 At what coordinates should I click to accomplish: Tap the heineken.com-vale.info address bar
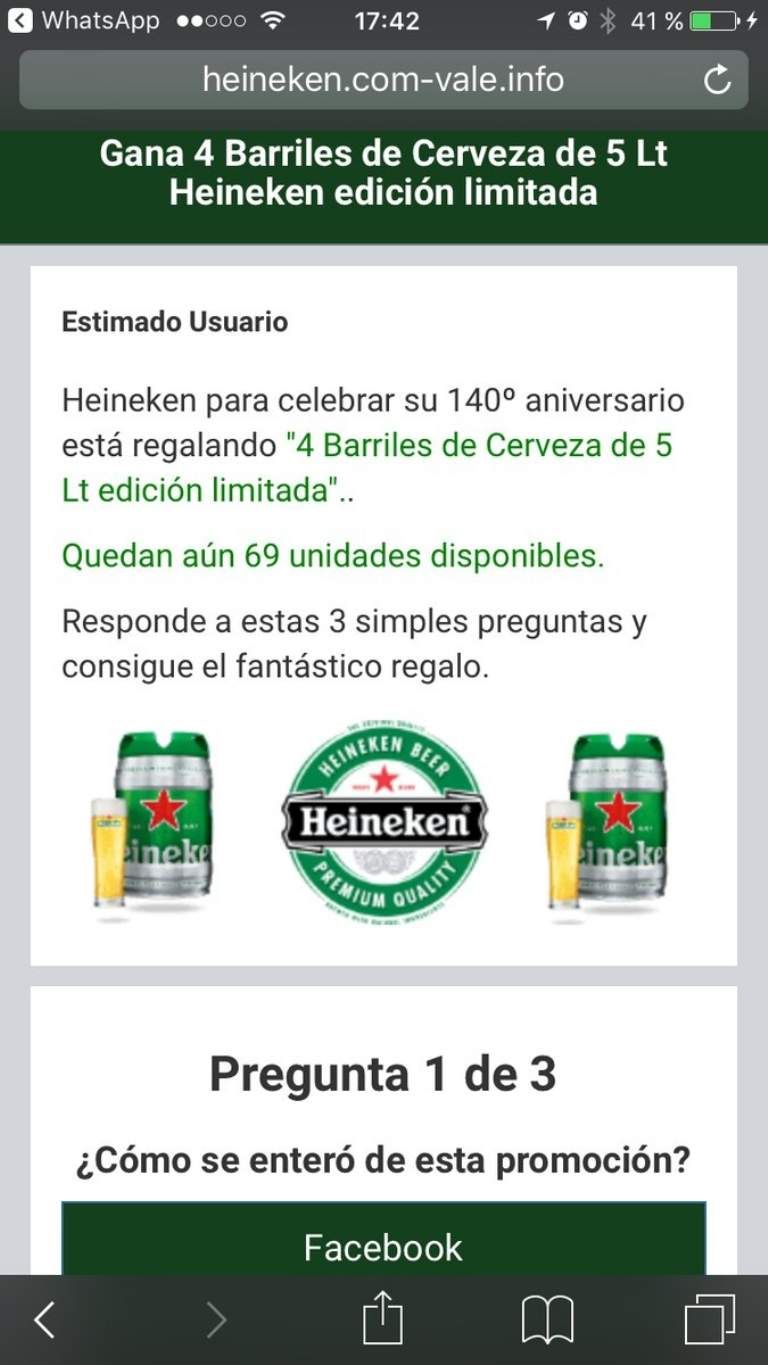pyautogui.click(x=383, y=79)
